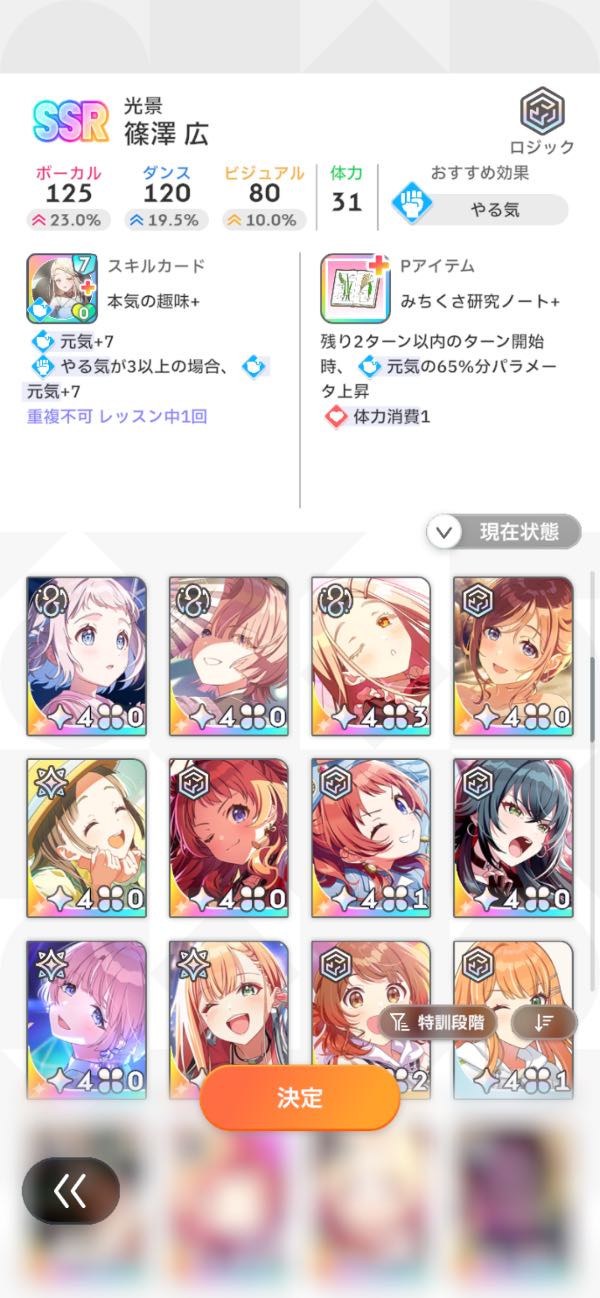Open 本気の趣味+ skill card details

(62, 288)
